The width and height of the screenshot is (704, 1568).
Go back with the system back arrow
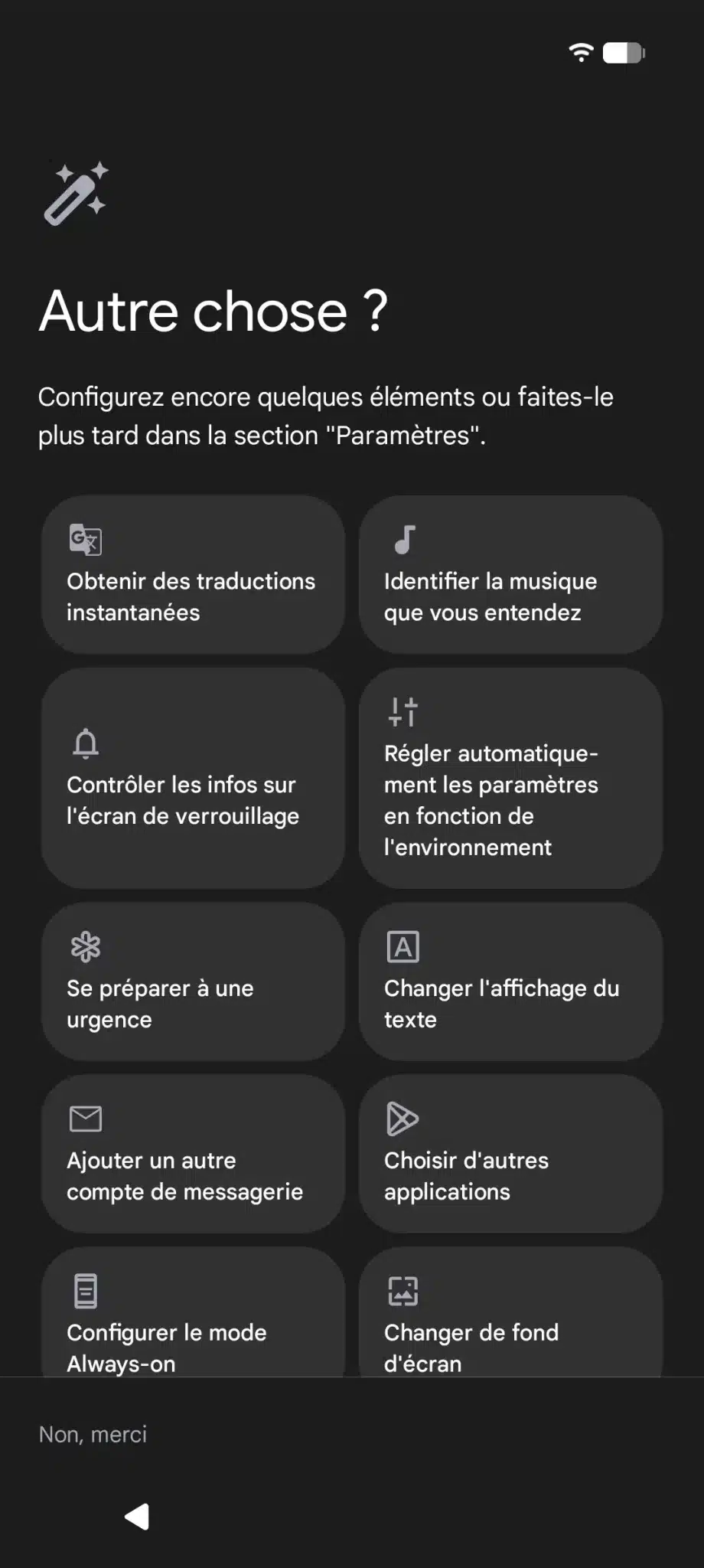tap(137, 1516)
